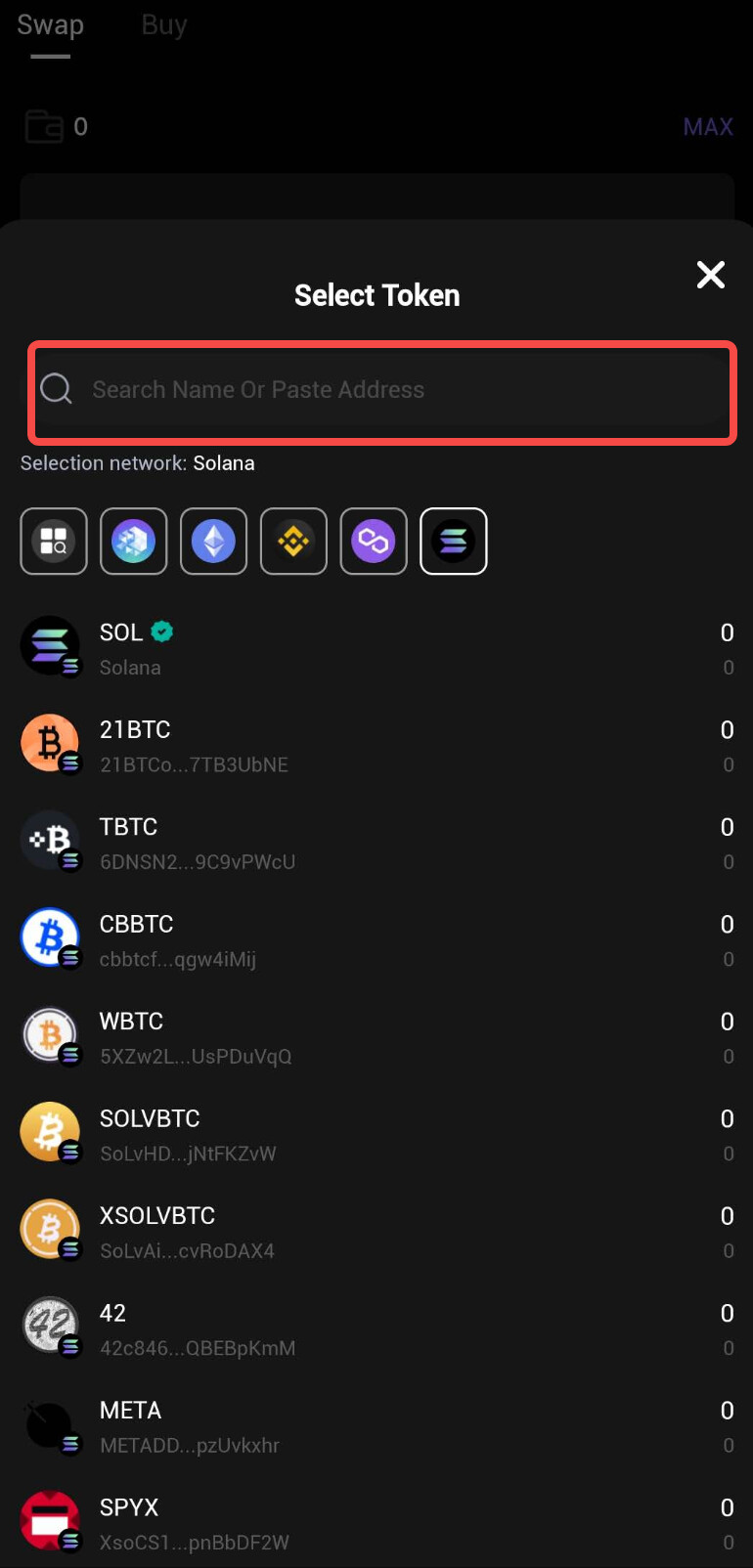The width and height of the screenshot is (753, 1568).
Task: Select the WBTC token row
Action: coord(376,1038)
